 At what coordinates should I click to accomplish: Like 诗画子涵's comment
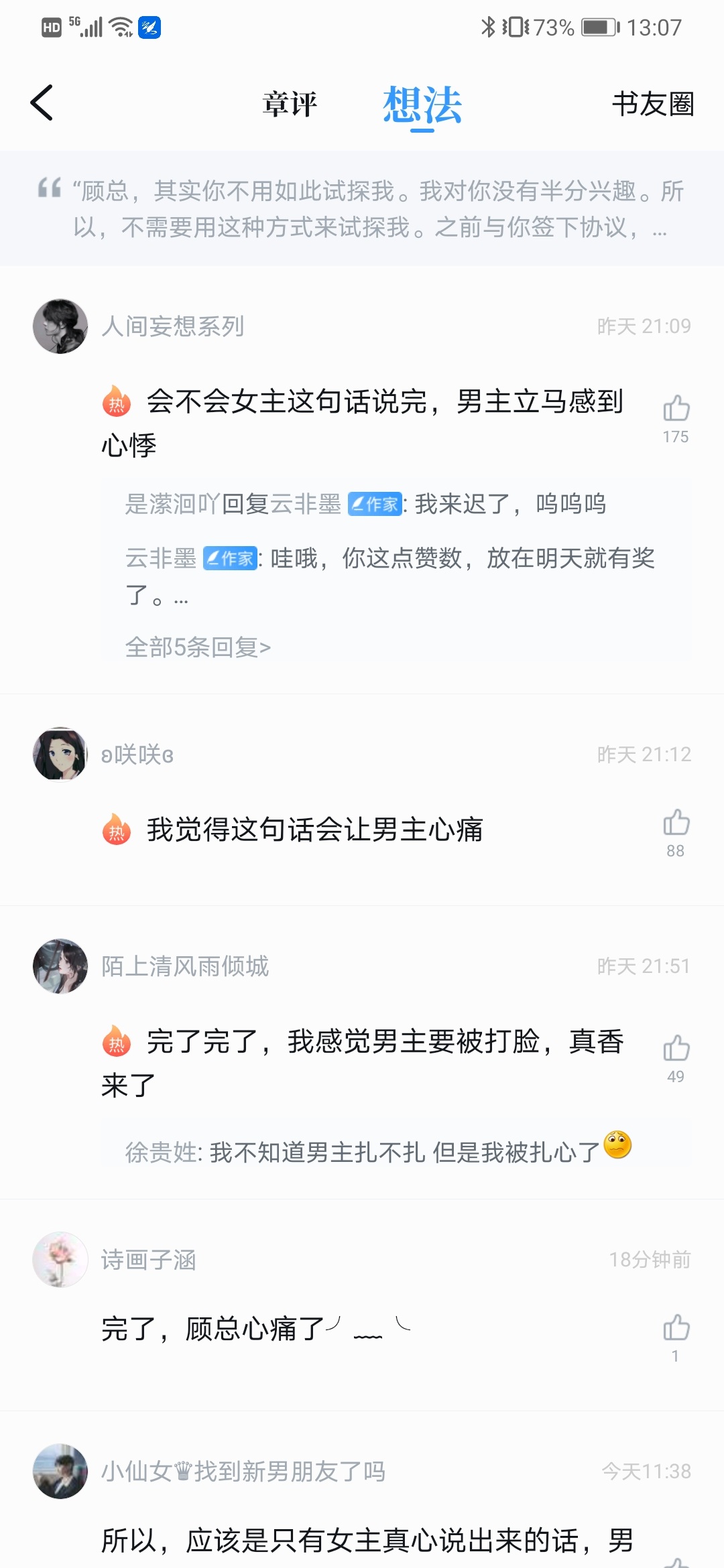coord(676,1328)
